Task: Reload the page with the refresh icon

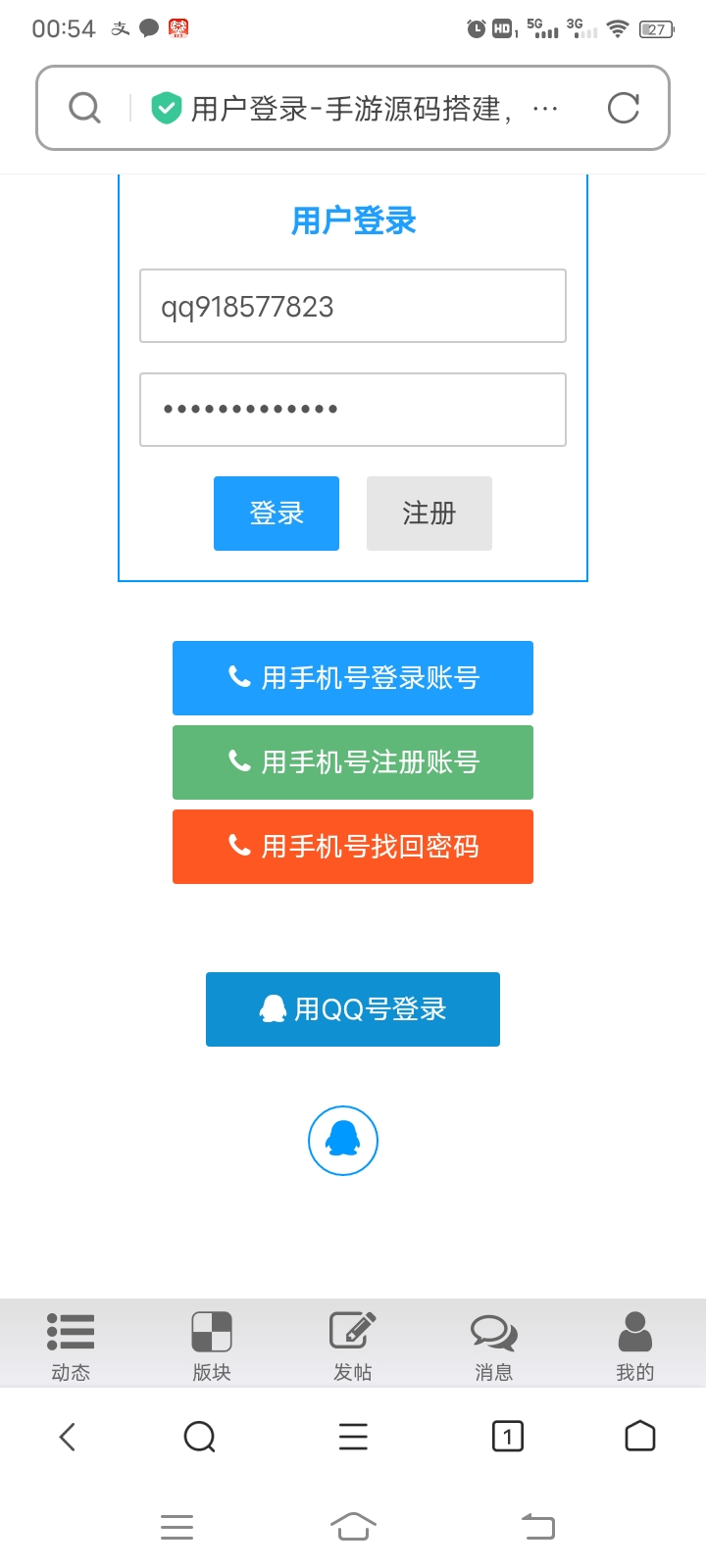Action: [x=624, y=108]
